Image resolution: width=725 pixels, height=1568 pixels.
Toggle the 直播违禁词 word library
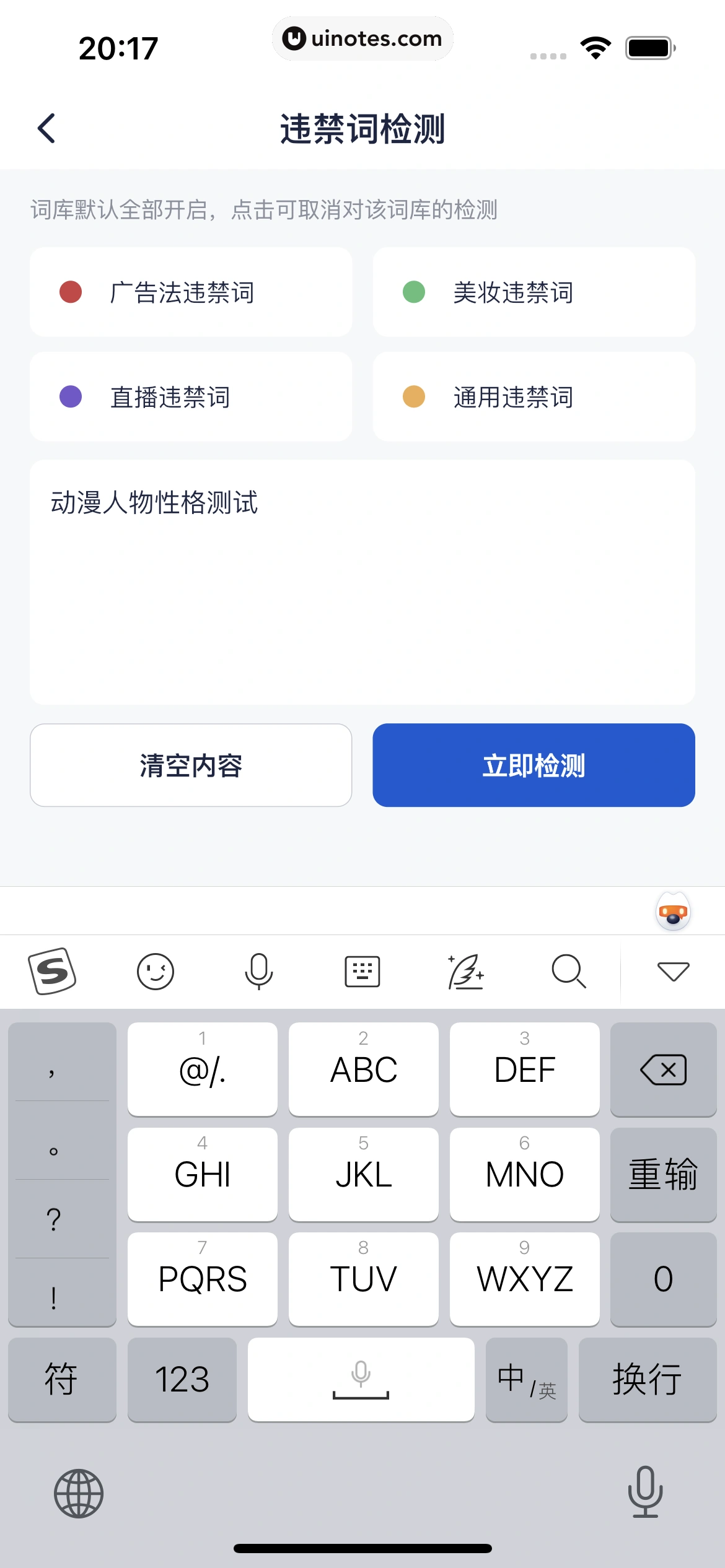point(191,397)
